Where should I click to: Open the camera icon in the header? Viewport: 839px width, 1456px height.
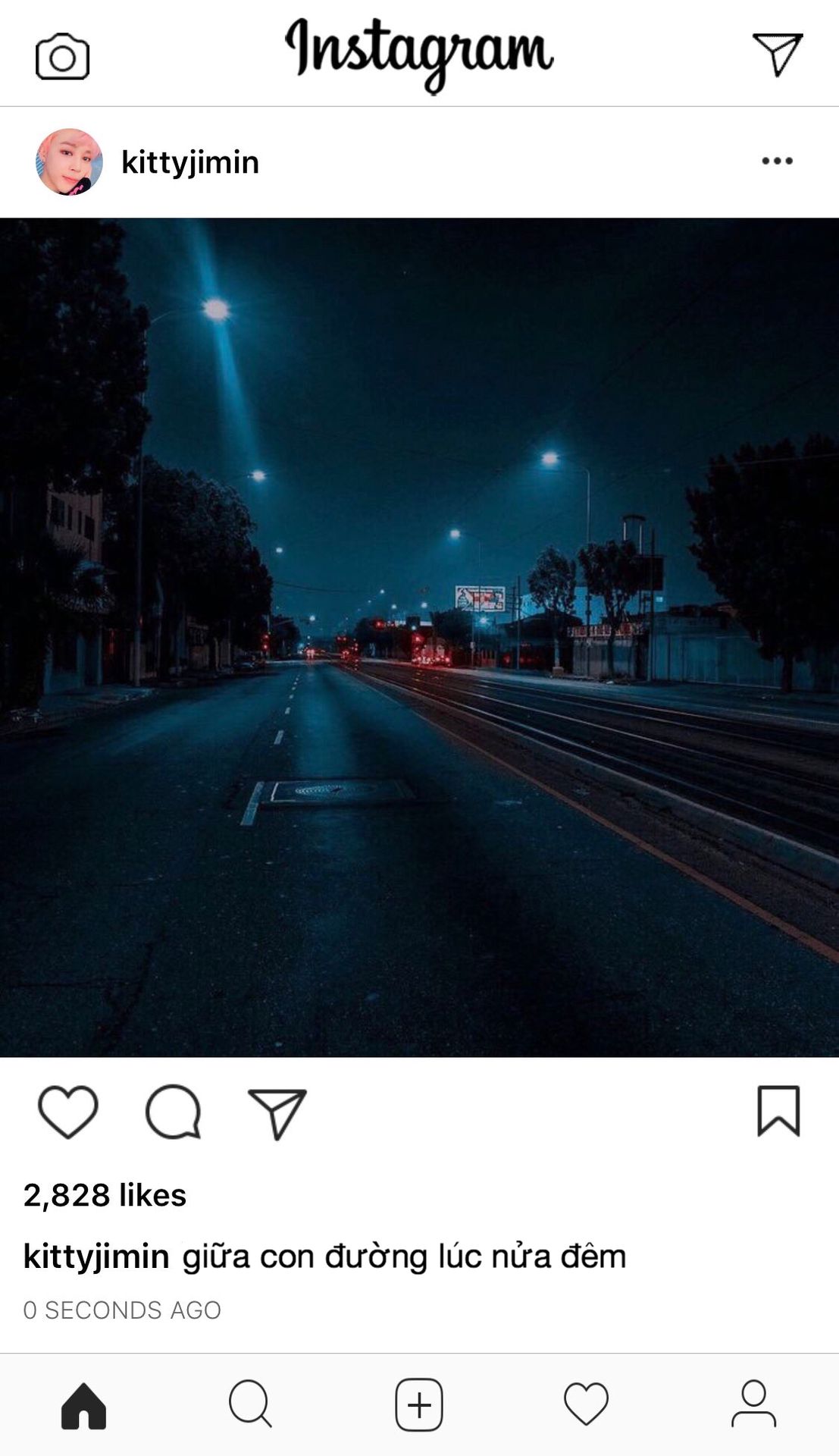pos(62,57)
